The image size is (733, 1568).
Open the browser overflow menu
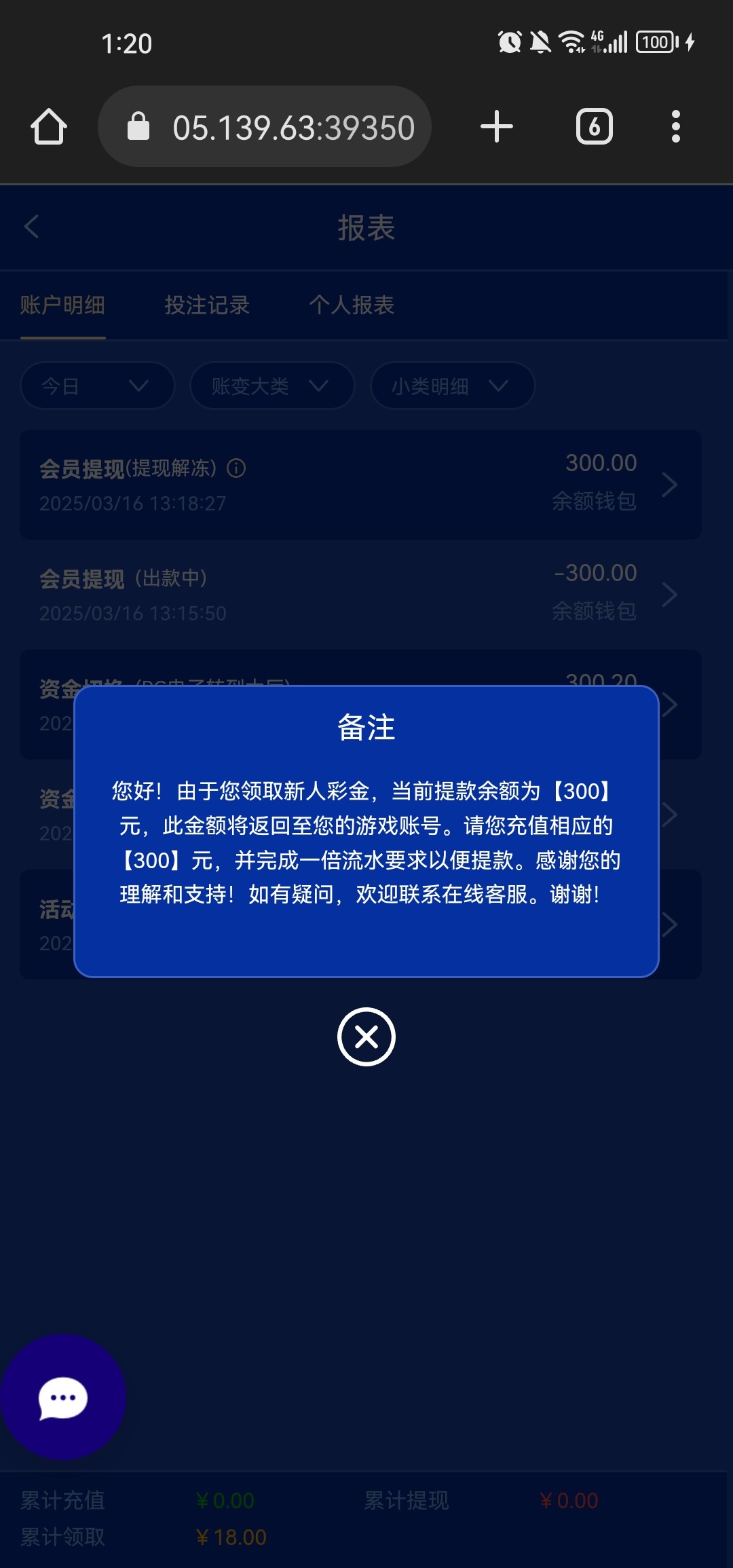pyautogui.click(x=675, y=127)
